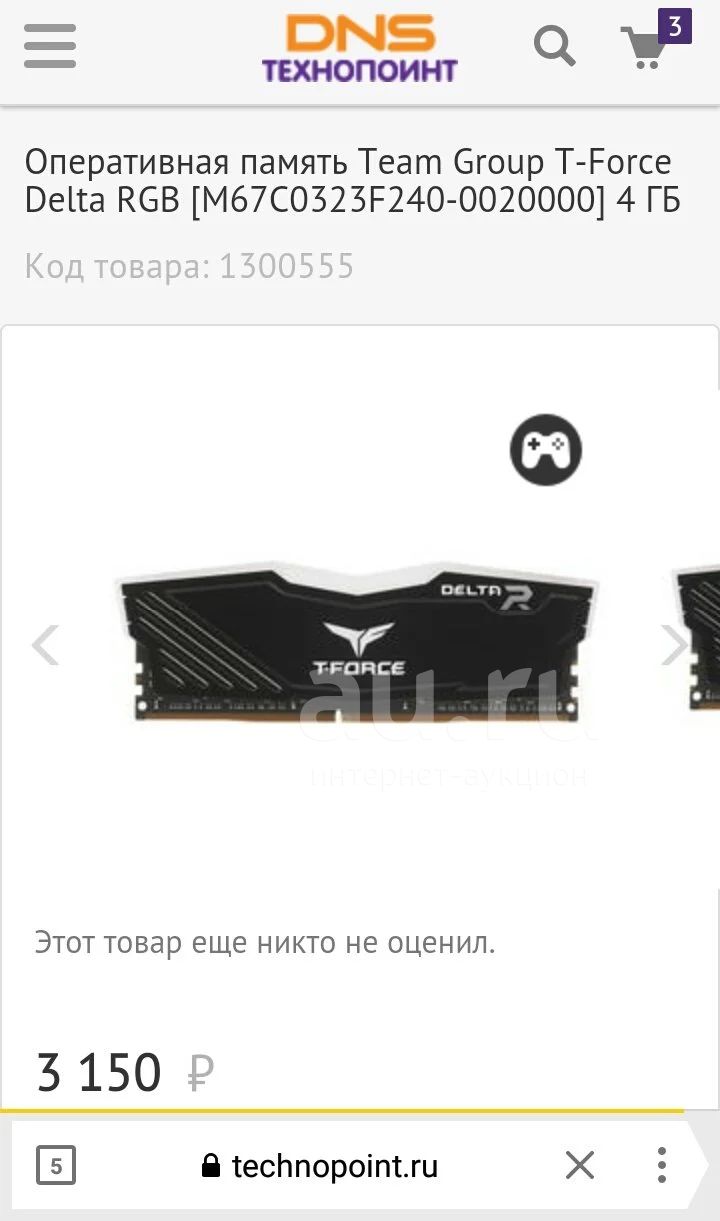Image resolution: width=720 pixels, height=1221 pixels.
Task: Stop loading the page
Action: pyautogui.click(x=580, y=1165)
